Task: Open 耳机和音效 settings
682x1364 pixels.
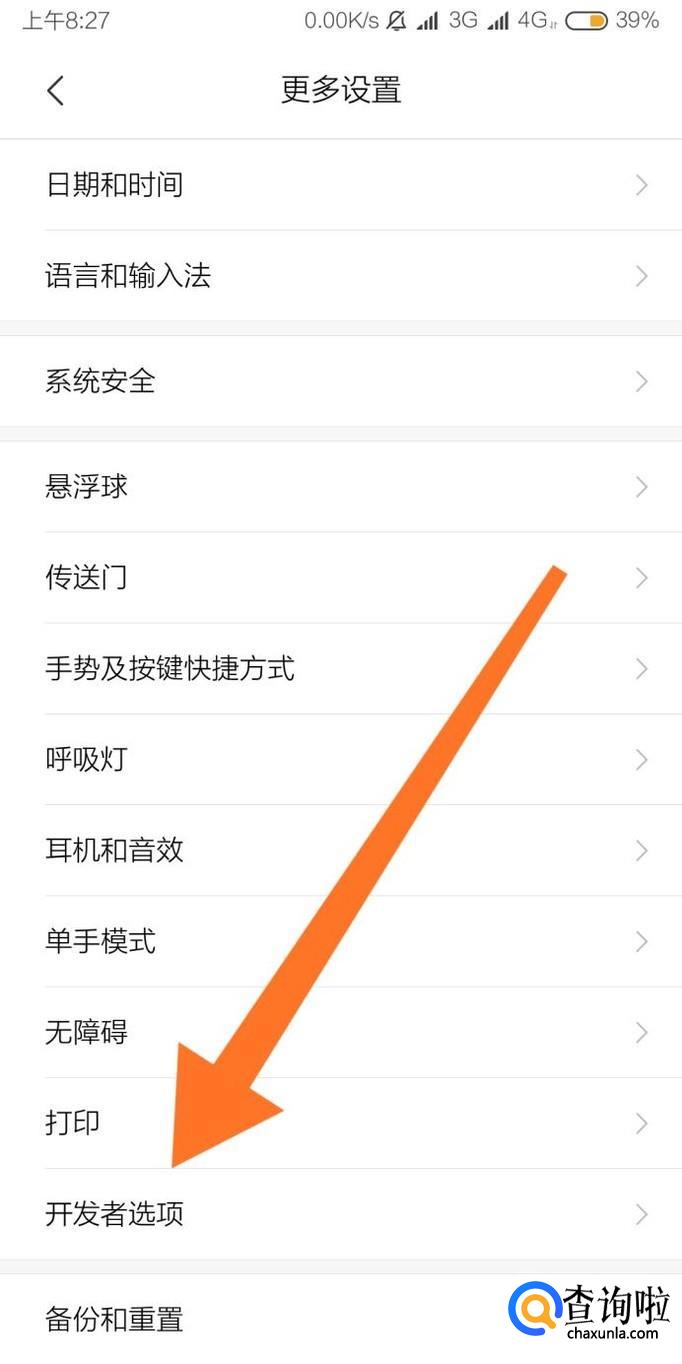Action: click(341, 851)
